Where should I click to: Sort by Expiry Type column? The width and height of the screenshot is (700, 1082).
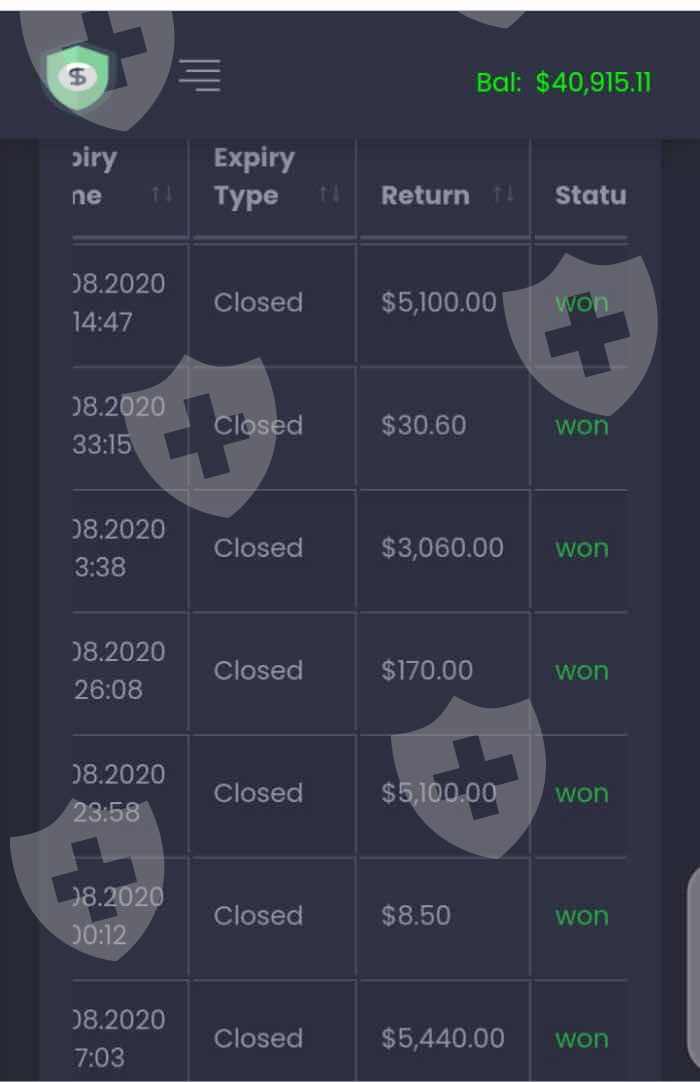(x=330, y=195)
